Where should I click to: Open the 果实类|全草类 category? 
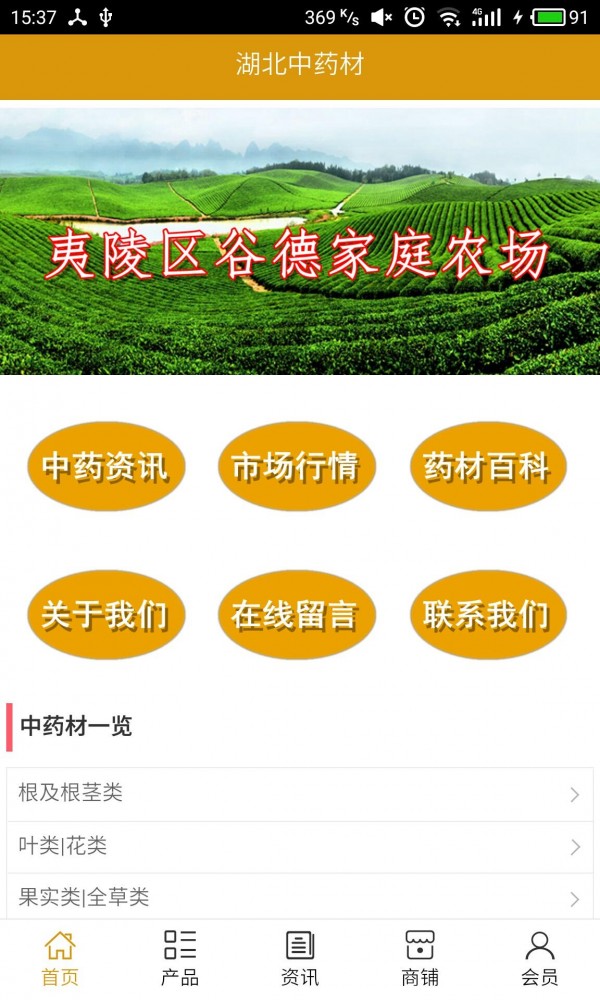[300, 897]
